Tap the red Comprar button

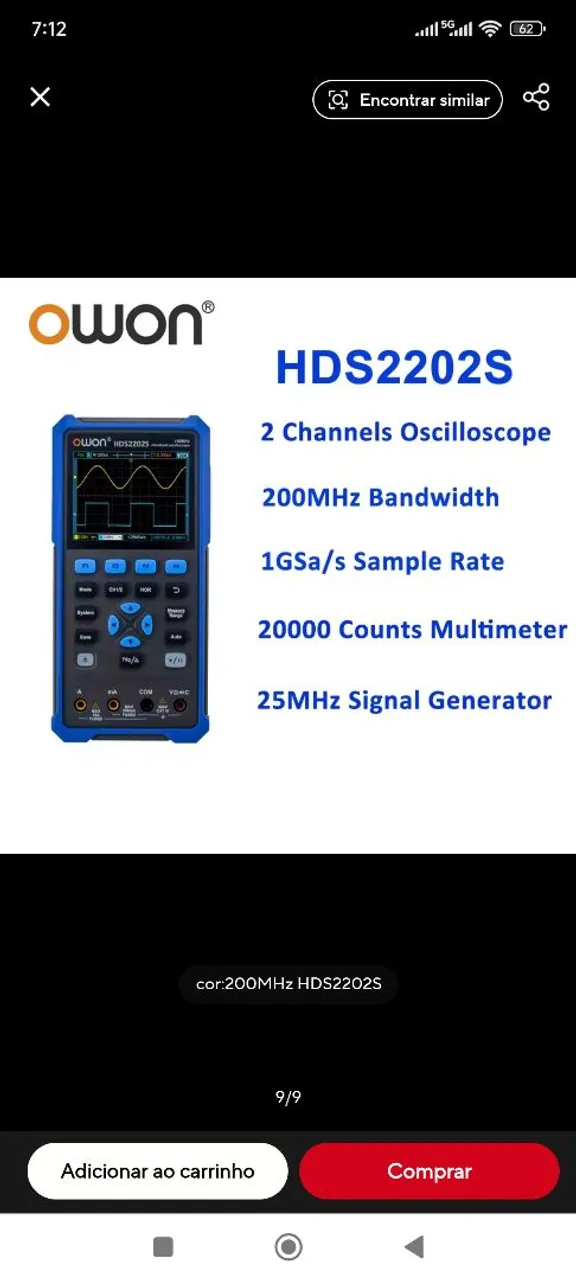pyautogui.click(x=429, y=1171)
